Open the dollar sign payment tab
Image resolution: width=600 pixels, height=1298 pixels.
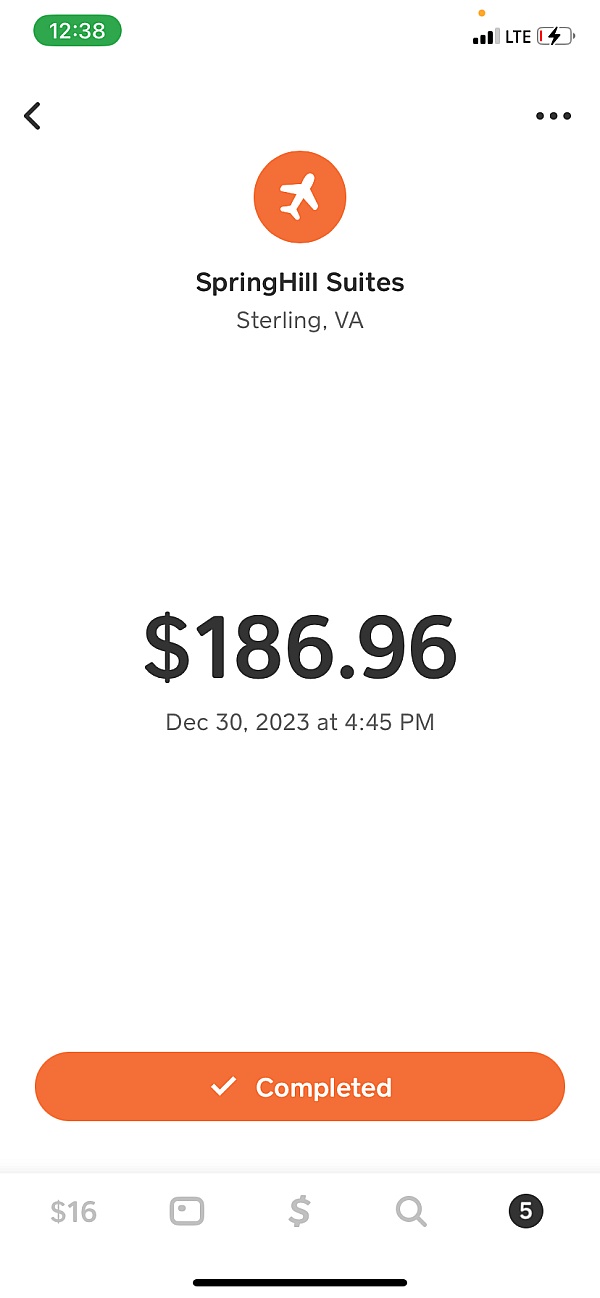[x=299, y=1212]
